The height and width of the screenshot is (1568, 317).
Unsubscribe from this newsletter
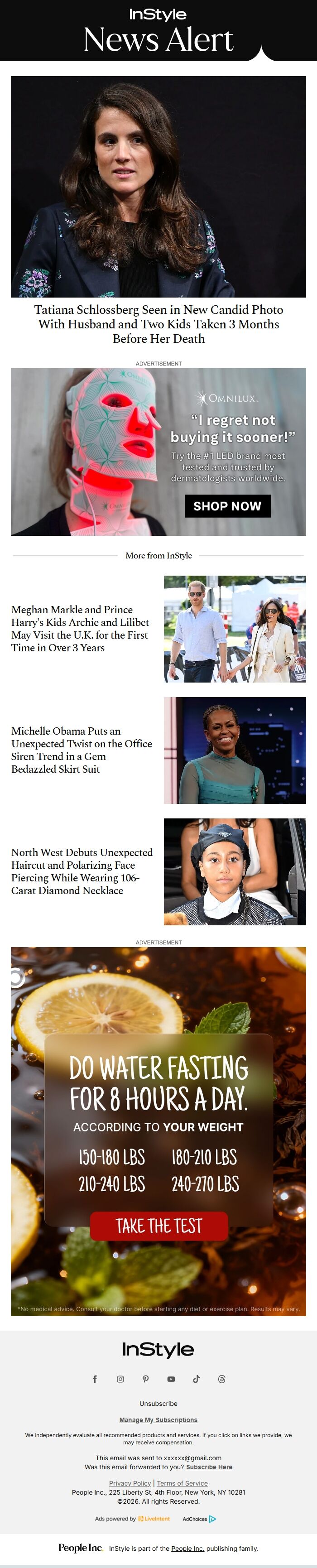158,1404
